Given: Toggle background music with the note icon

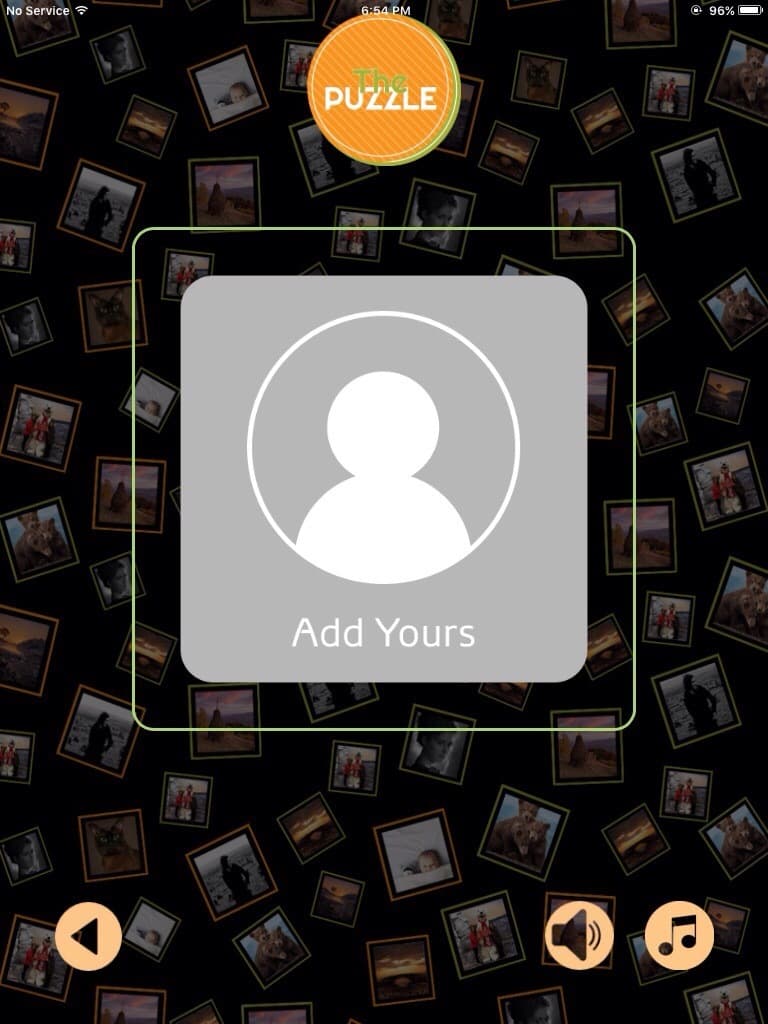Looking at the screenshot, I should click(x=679, y=935).
